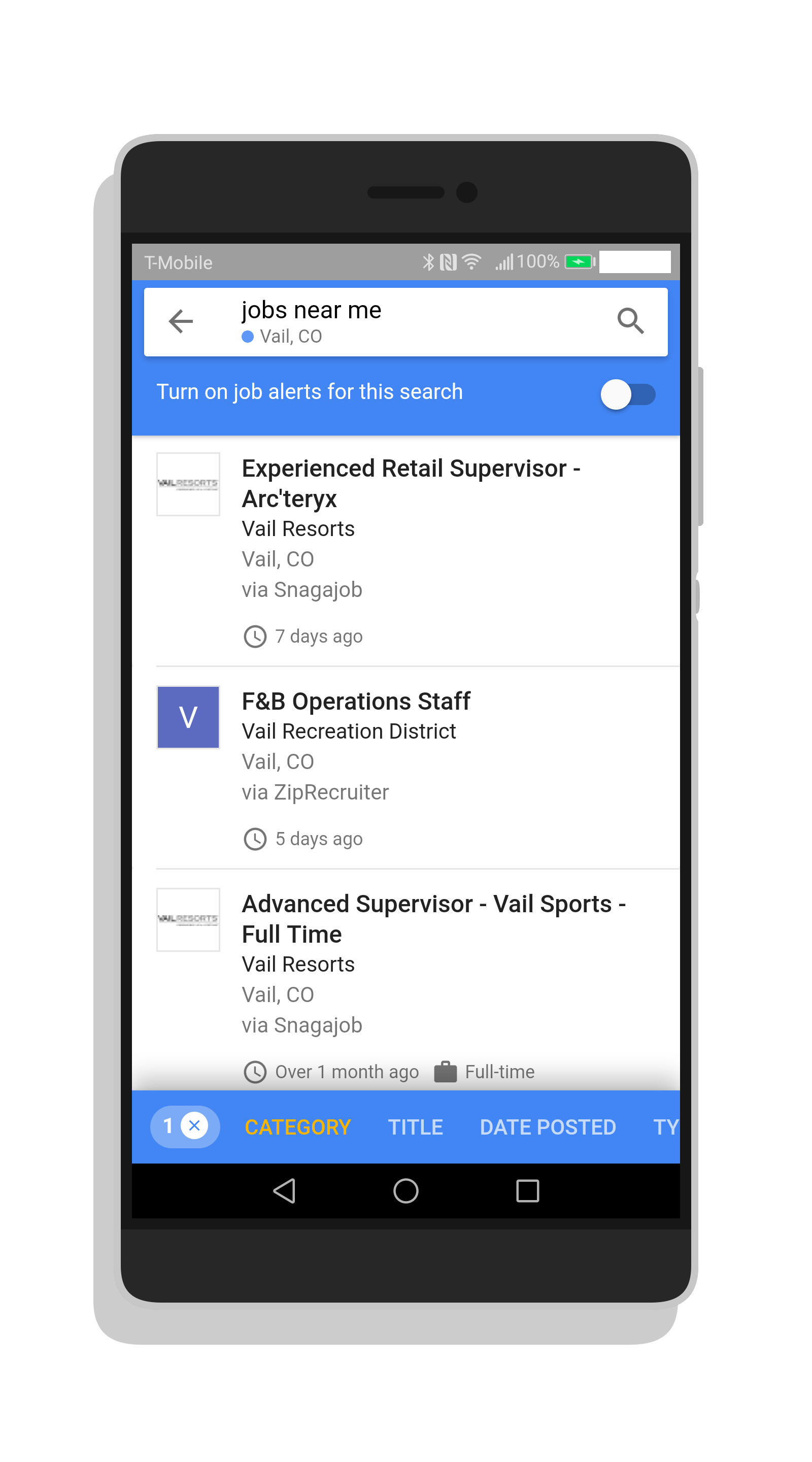The height and width of the screenshot is (1462, 812).
Task: Open the Title filter
Action: click(x=415, y=1127)
